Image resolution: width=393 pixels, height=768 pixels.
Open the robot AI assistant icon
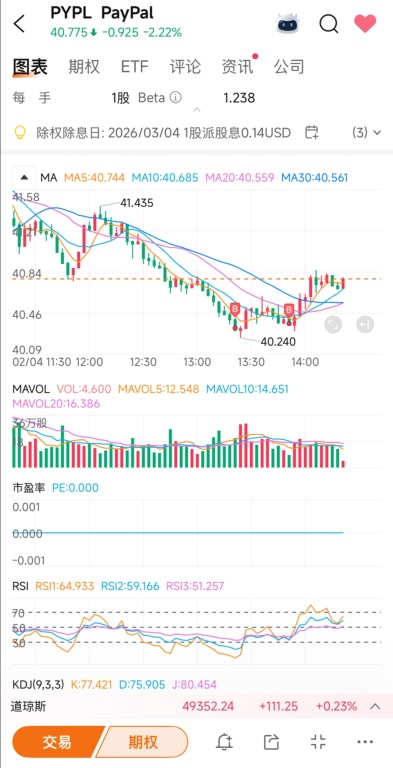[x=288, y=23]
